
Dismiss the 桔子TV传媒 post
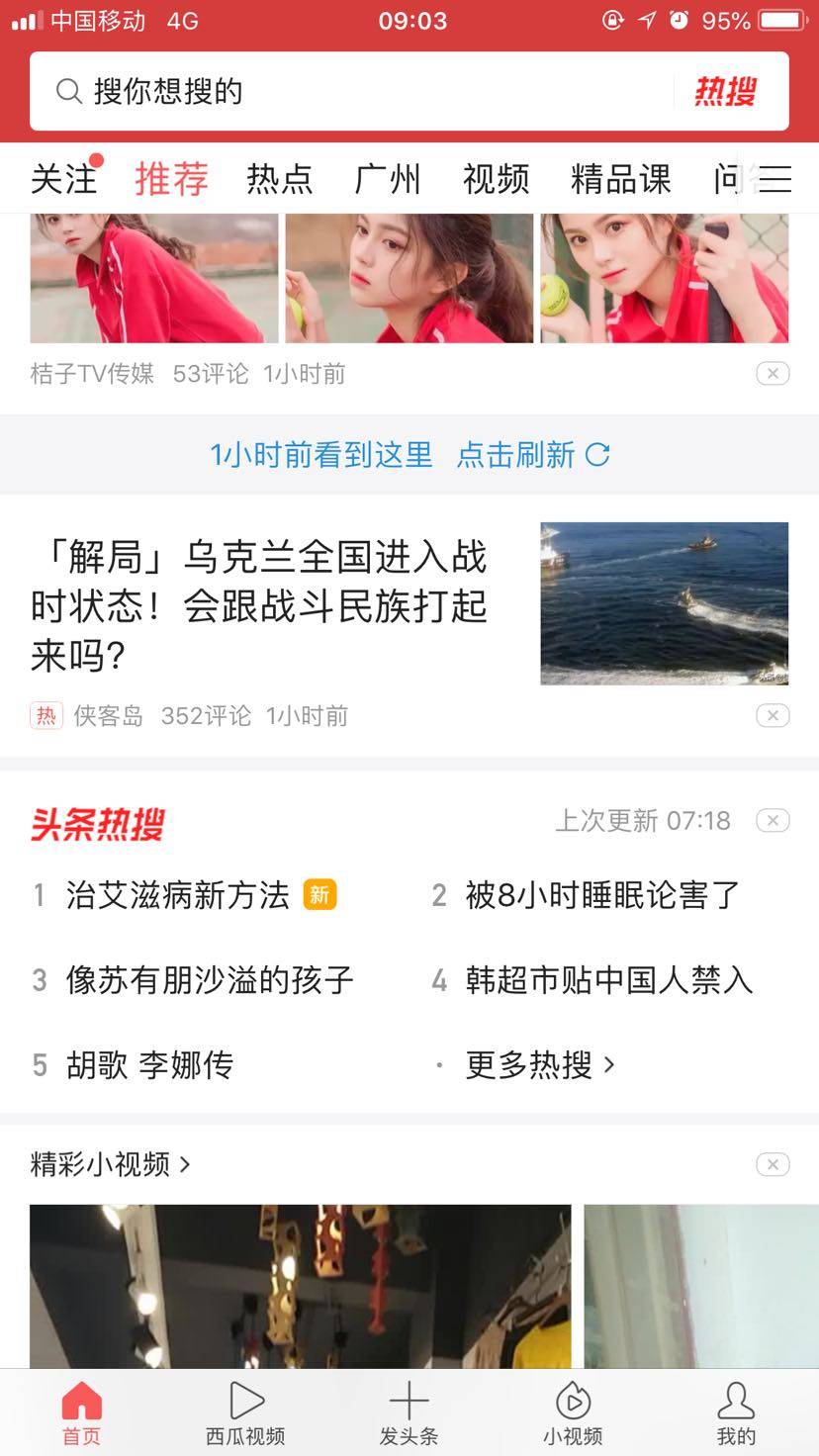(773, 373)
